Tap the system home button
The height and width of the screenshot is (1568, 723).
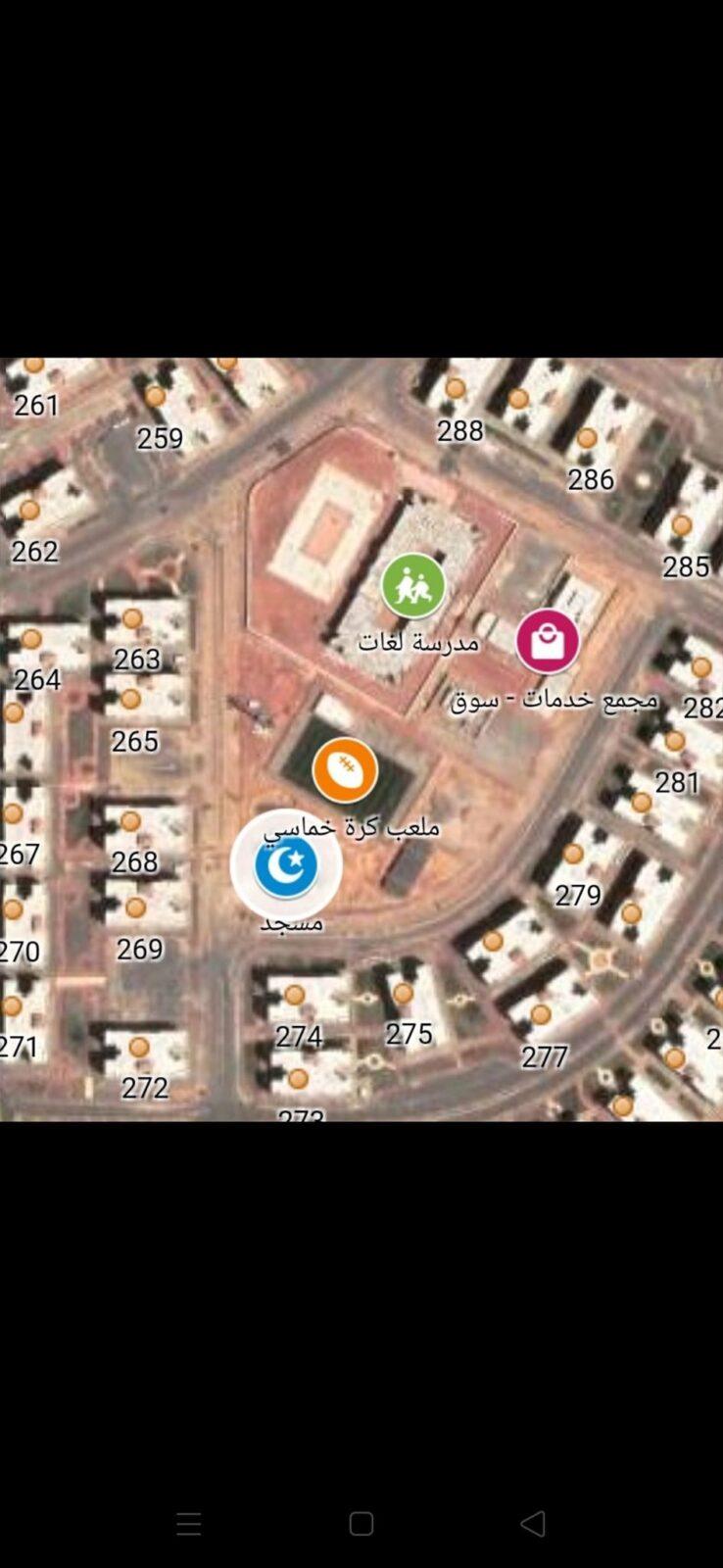click(x=361, y=1523)
